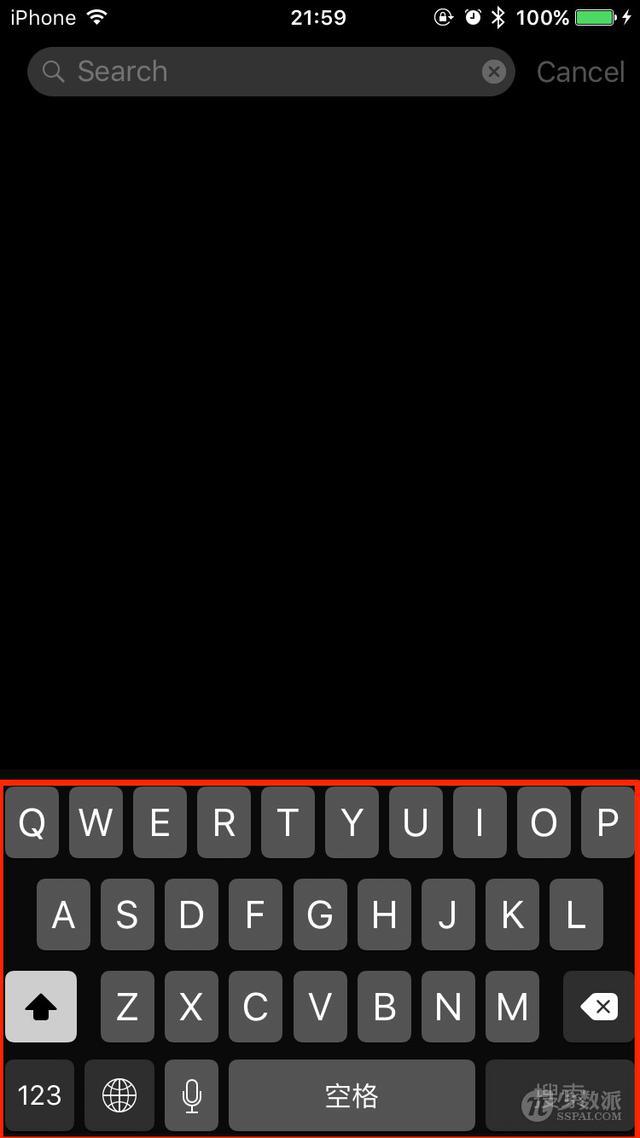This screenshot has width=640, height=1138.
Task: Tap the Search field
Action: point(271,71)
